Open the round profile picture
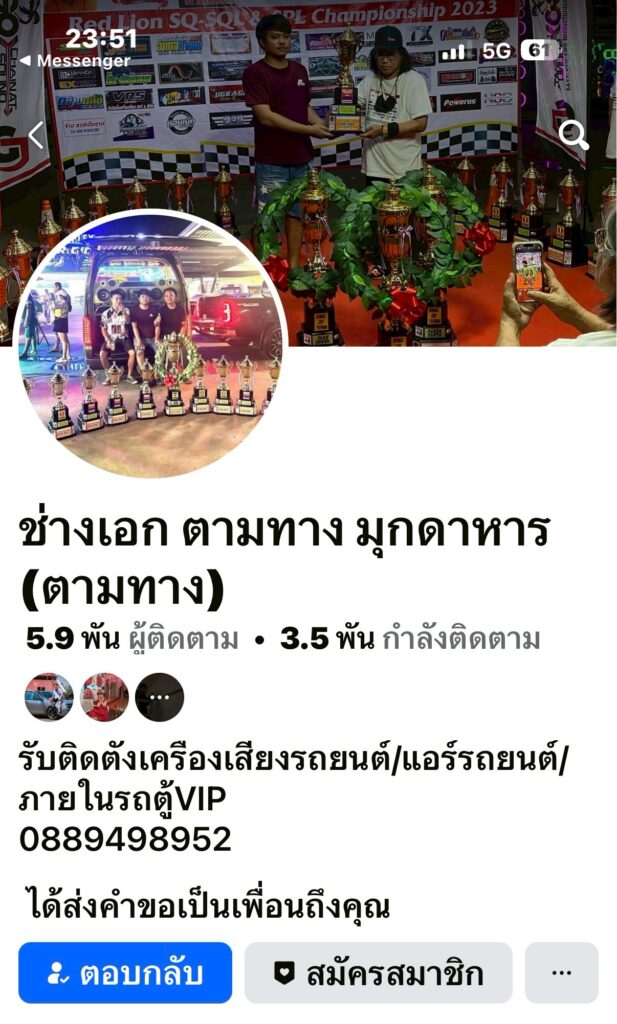 pos(152,343)
